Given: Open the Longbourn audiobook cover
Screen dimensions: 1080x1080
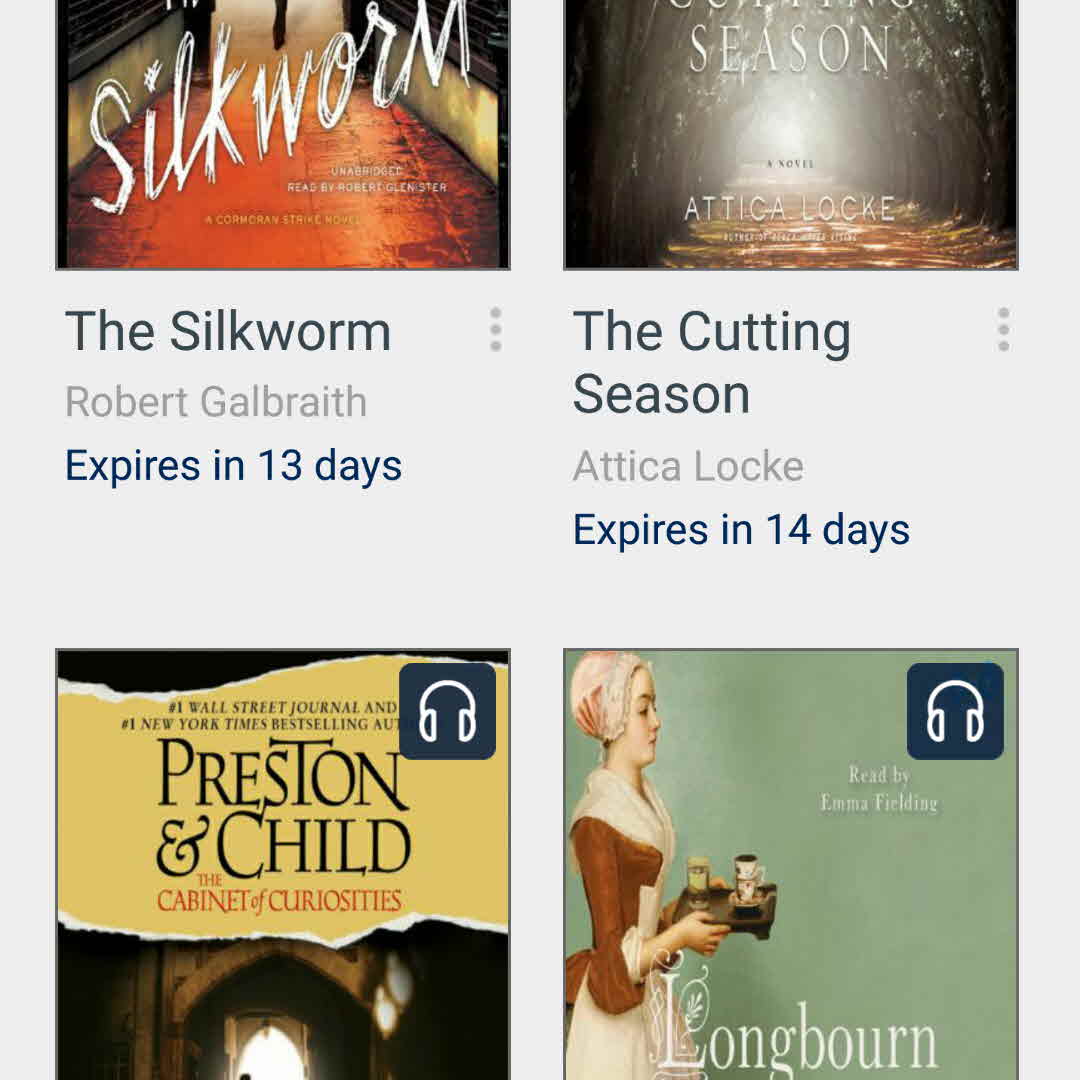Looking at the screenshot, I should (790, 865).
